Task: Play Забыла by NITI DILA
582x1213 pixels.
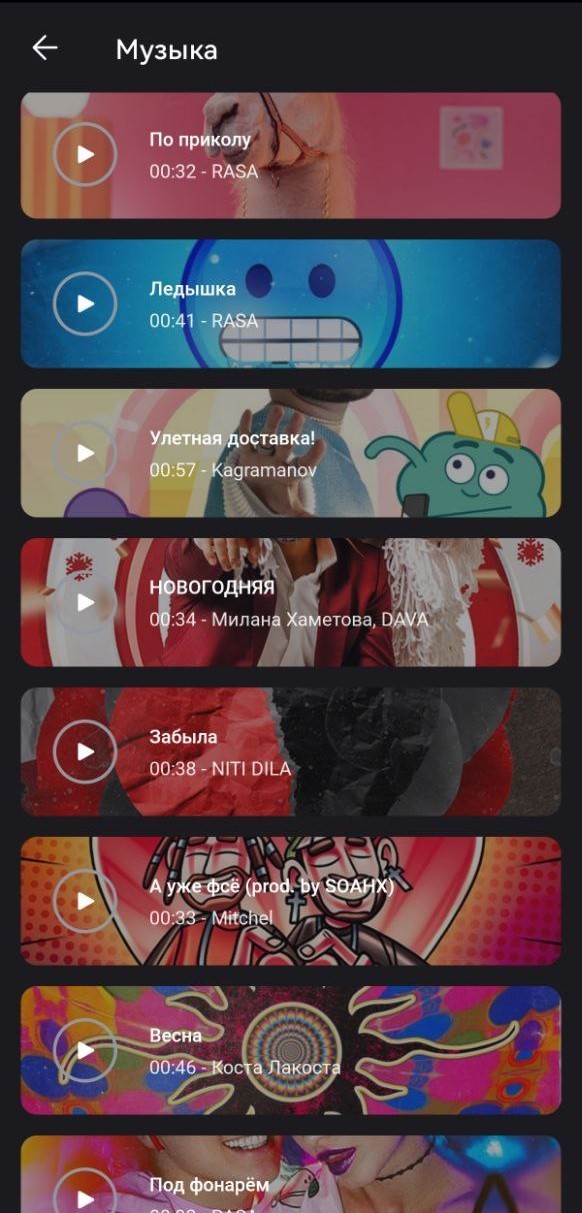Action: point(85,751)
